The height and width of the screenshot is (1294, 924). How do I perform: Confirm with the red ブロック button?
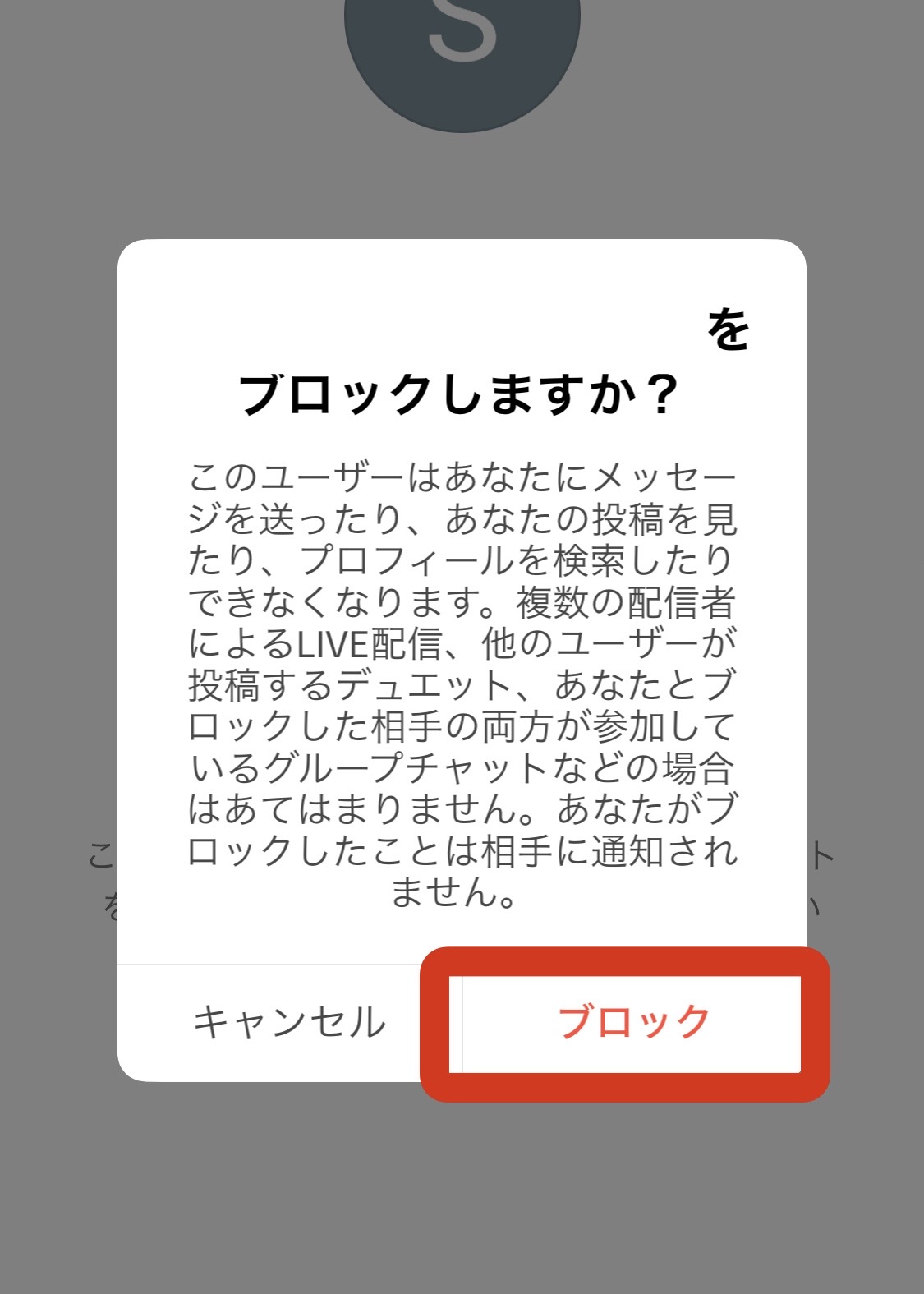click(632, 1022)
